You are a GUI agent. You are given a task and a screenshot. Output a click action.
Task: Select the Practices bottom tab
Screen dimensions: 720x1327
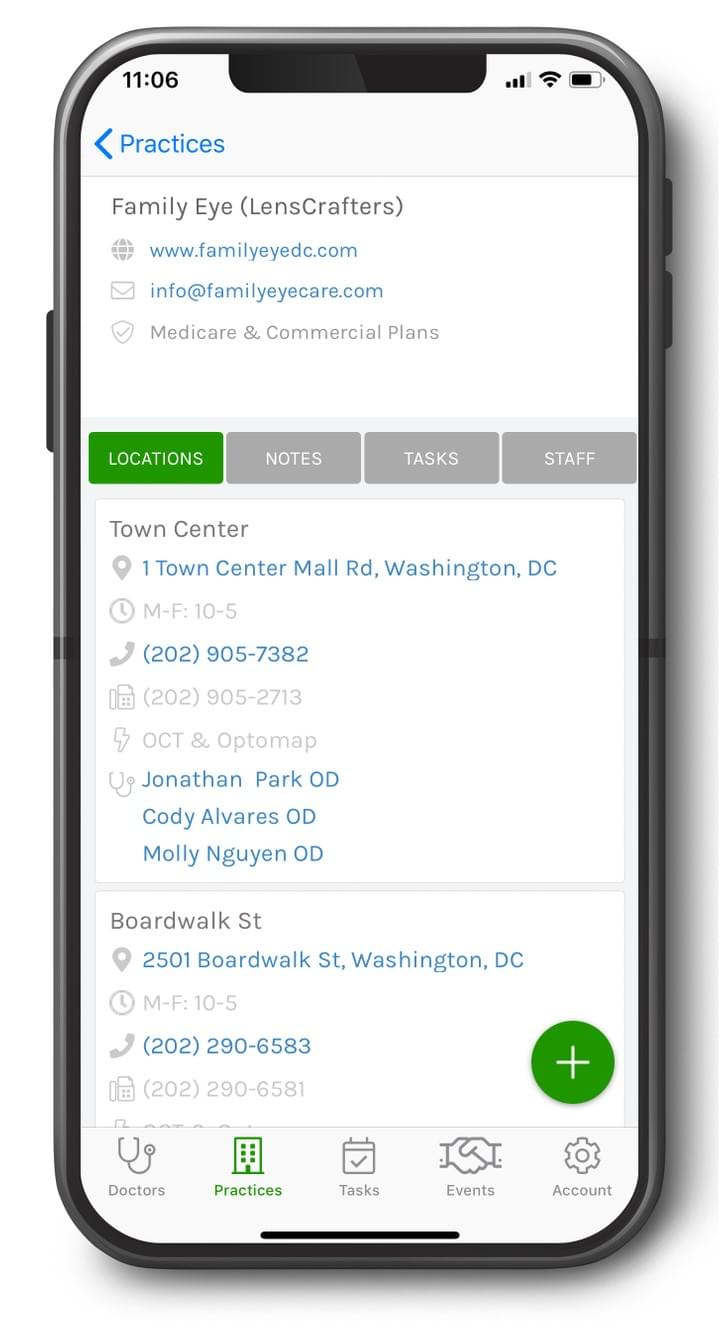coord(248,1168)
